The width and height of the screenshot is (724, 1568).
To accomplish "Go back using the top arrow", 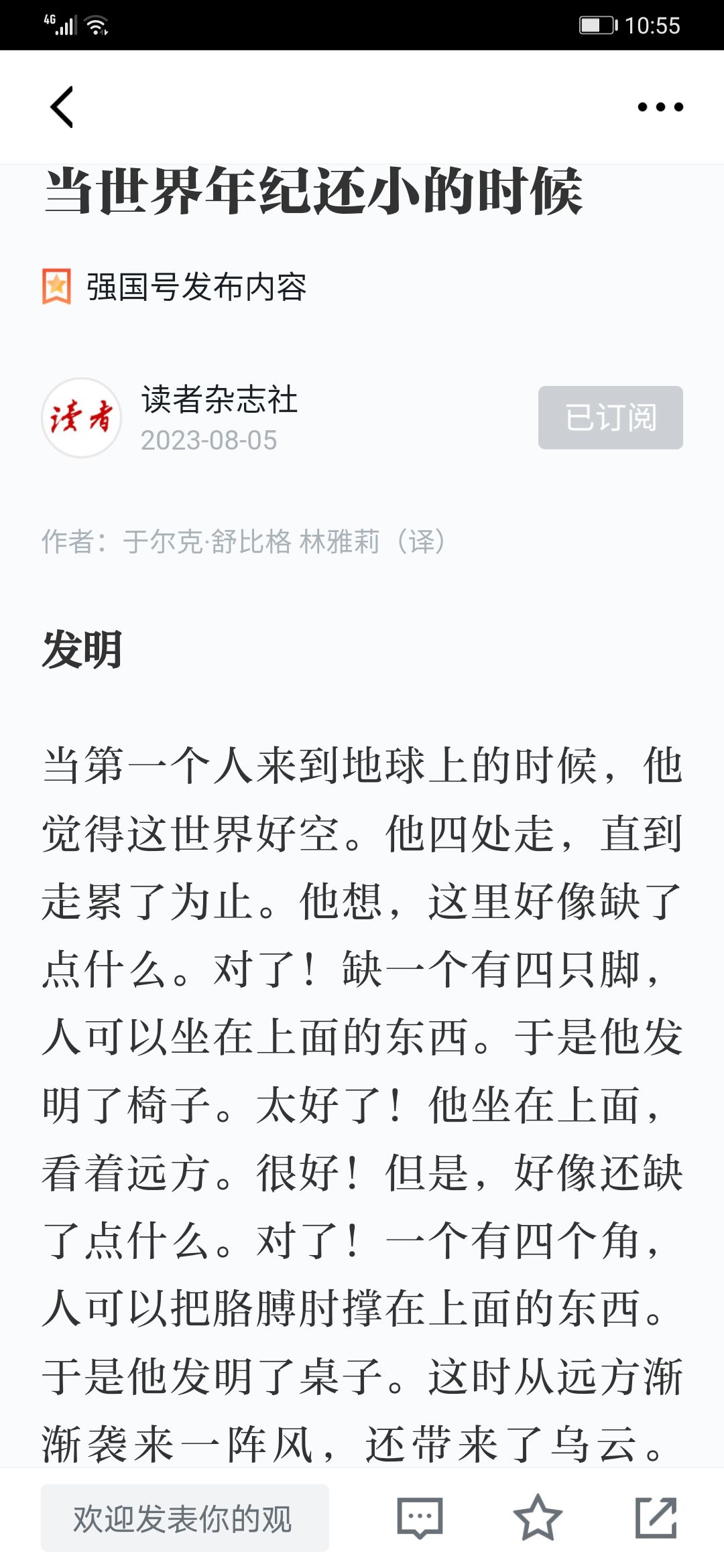I will (62, 107).
